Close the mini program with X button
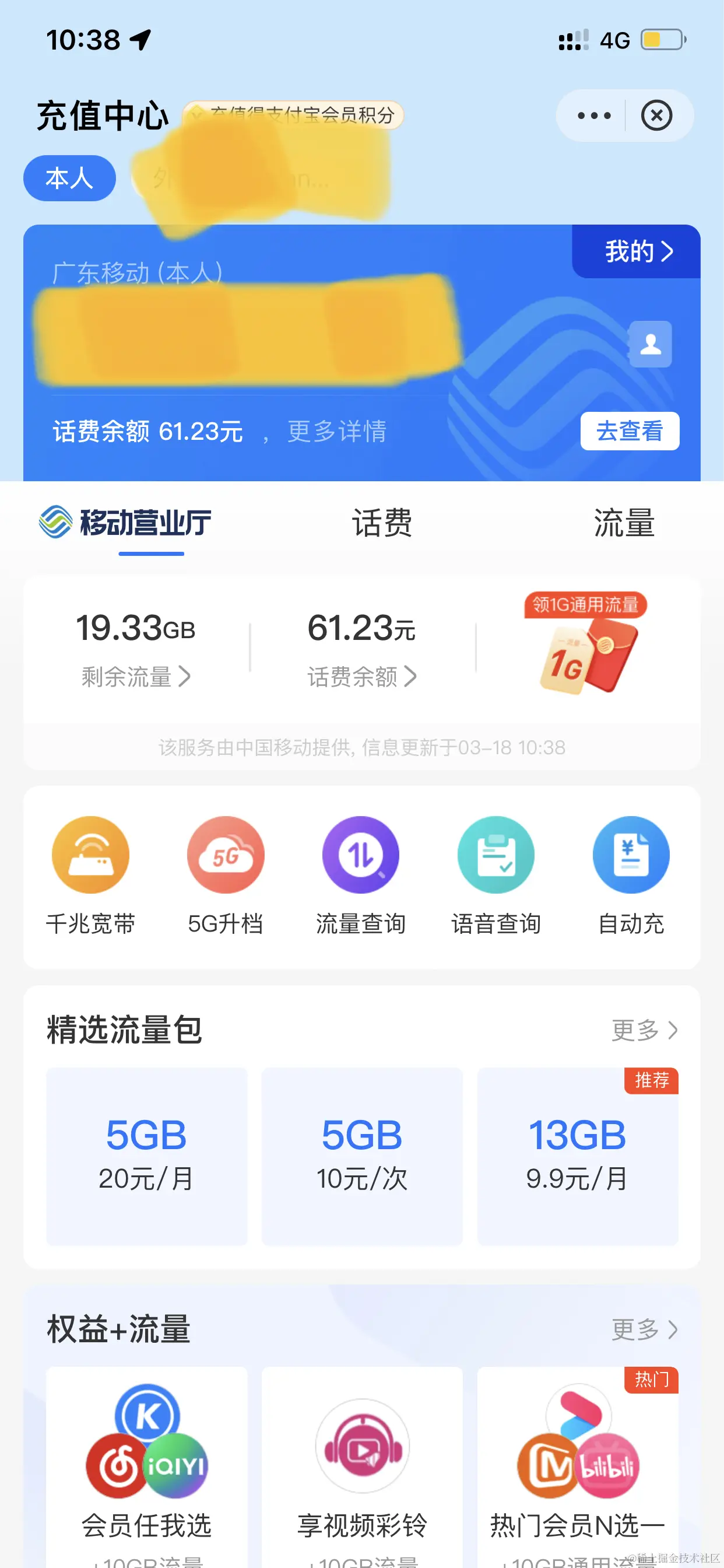The width and height of the screenshot is (724, 1568). coord(656,116)
